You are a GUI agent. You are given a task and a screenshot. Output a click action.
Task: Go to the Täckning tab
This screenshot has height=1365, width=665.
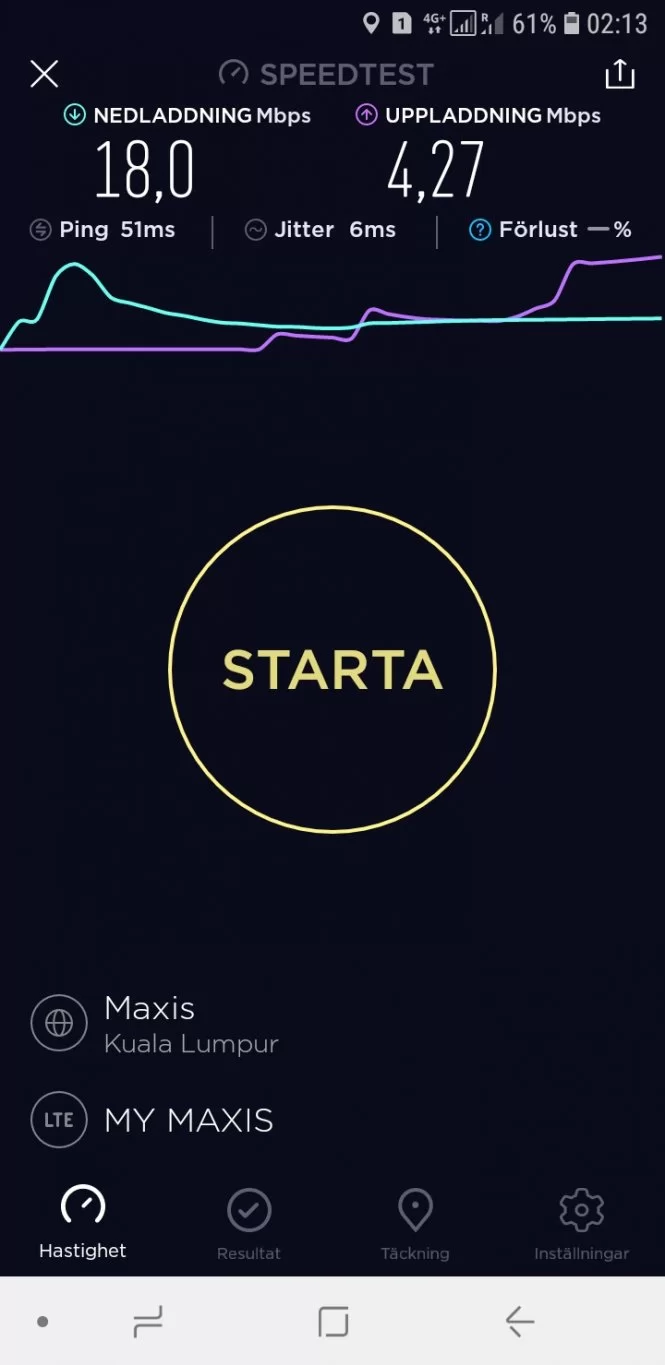point(415,1222)
